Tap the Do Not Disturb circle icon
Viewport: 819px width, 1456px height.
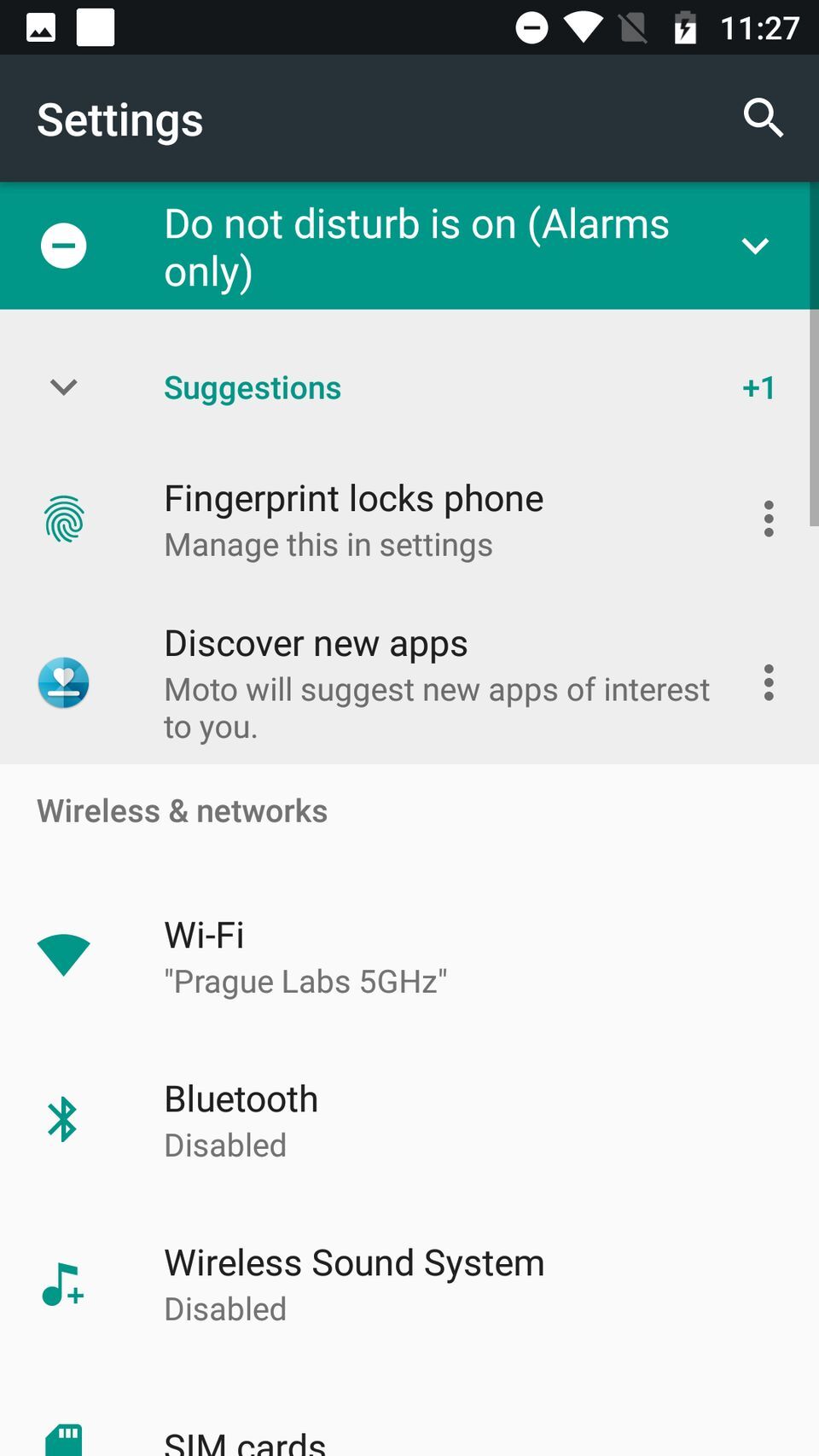63,245
